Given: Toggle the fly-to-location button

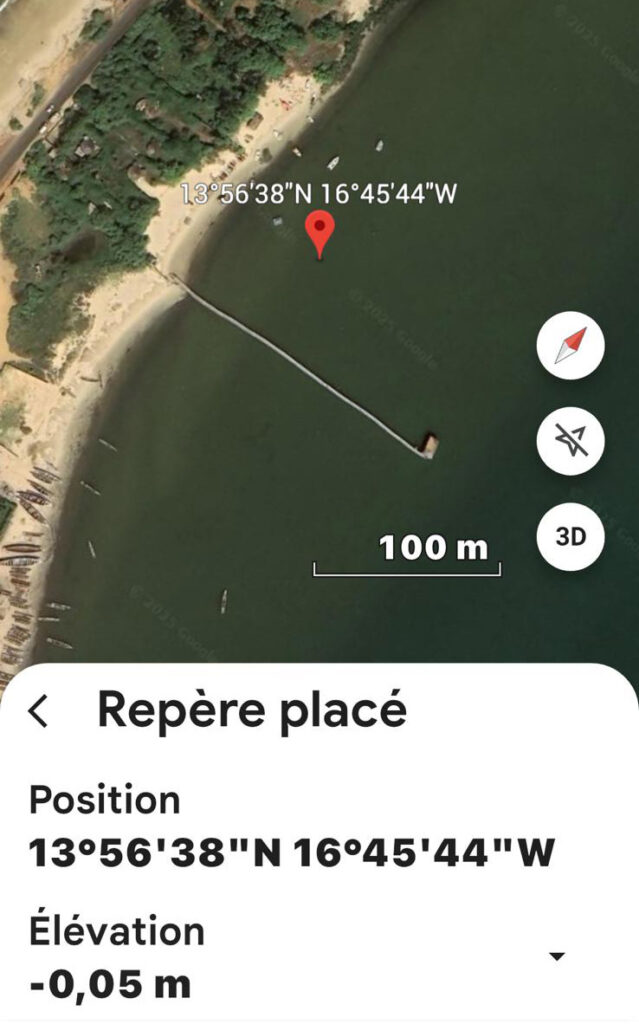Looking at the screenshot, I should pyautogui.click(x=570, y=441).
